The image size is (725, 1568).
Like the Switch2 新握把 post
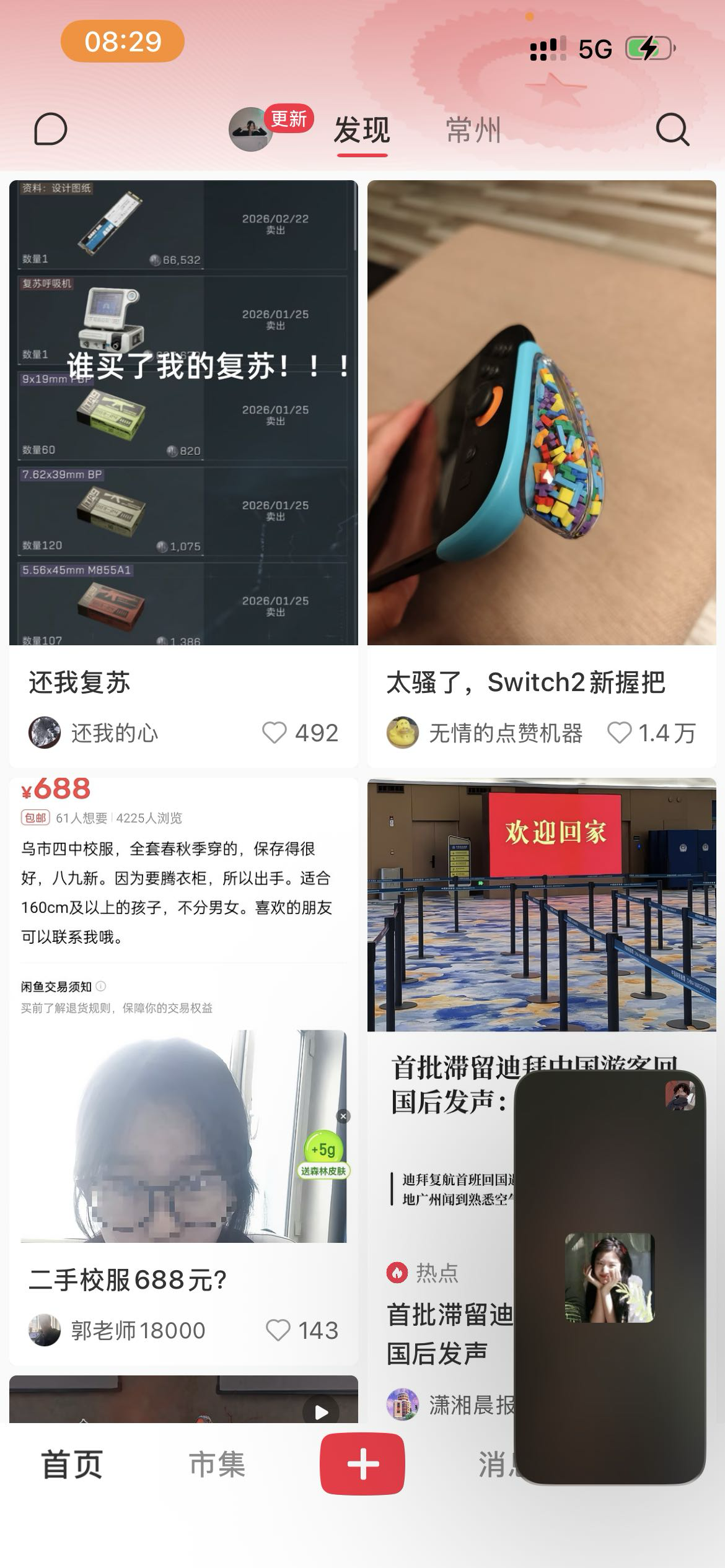click(x=619, y=733)
